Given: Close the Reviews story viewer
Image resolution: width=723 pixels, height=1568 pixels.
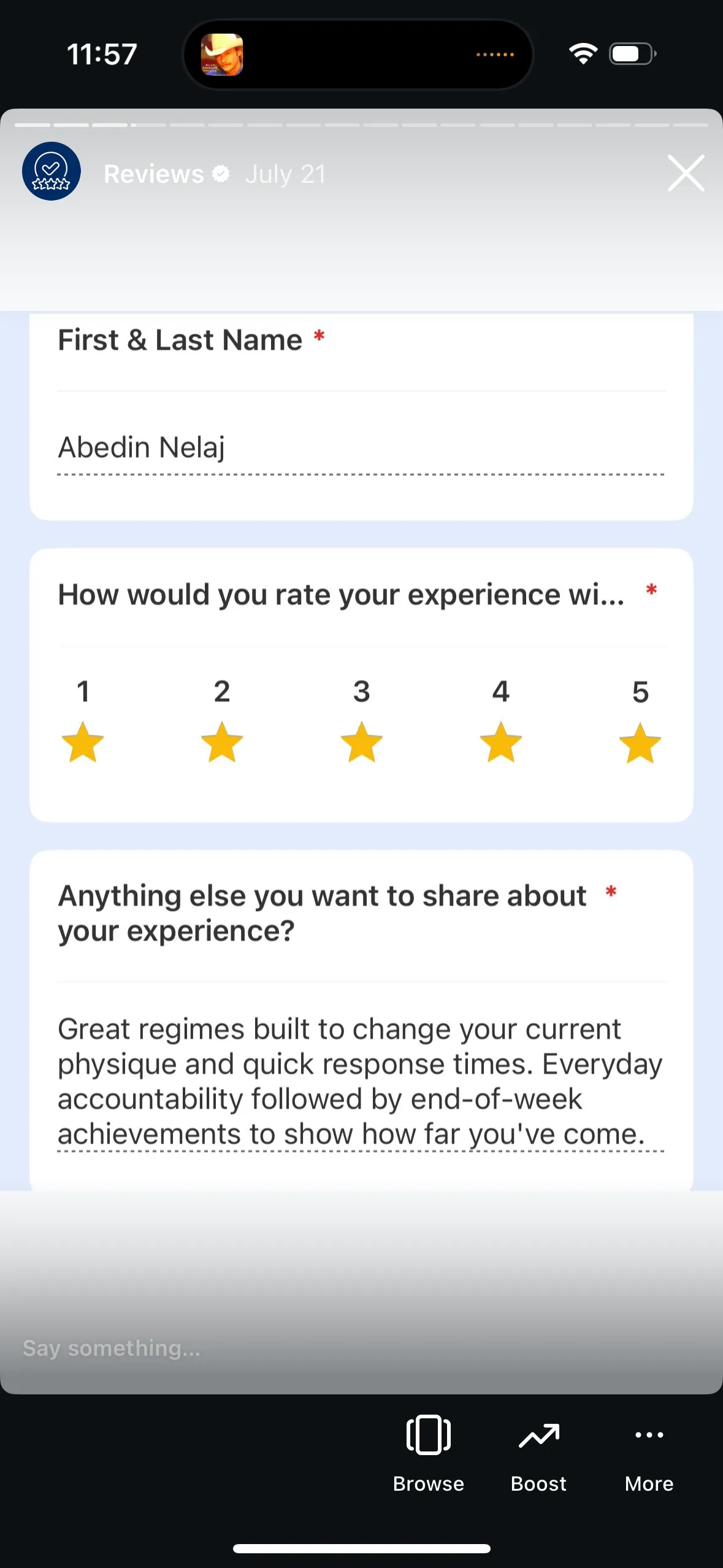Looking at the screenshot, I should [686, 173].
